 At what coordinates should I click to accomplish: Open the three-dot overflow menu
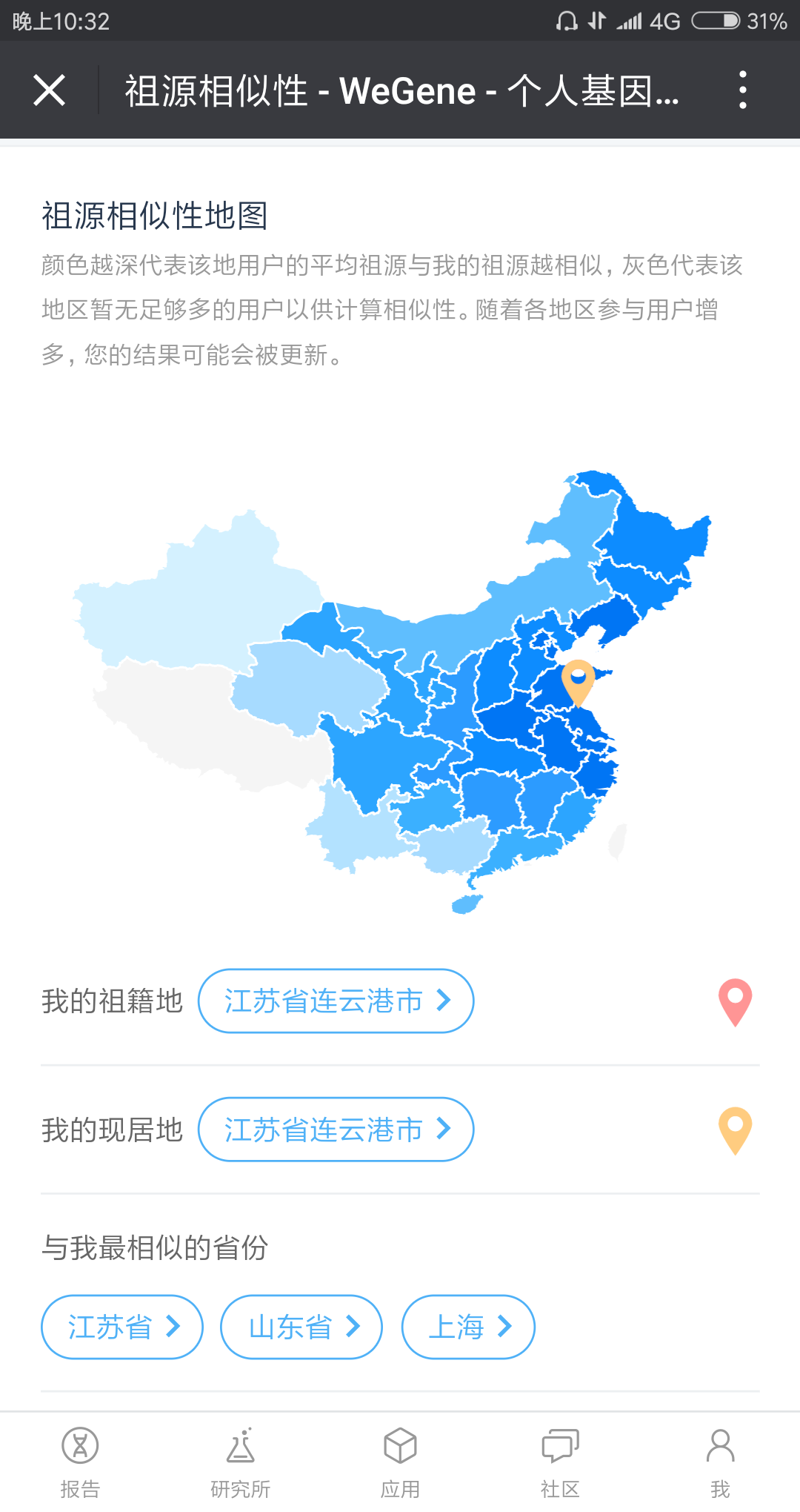click(x=743, y=90)
